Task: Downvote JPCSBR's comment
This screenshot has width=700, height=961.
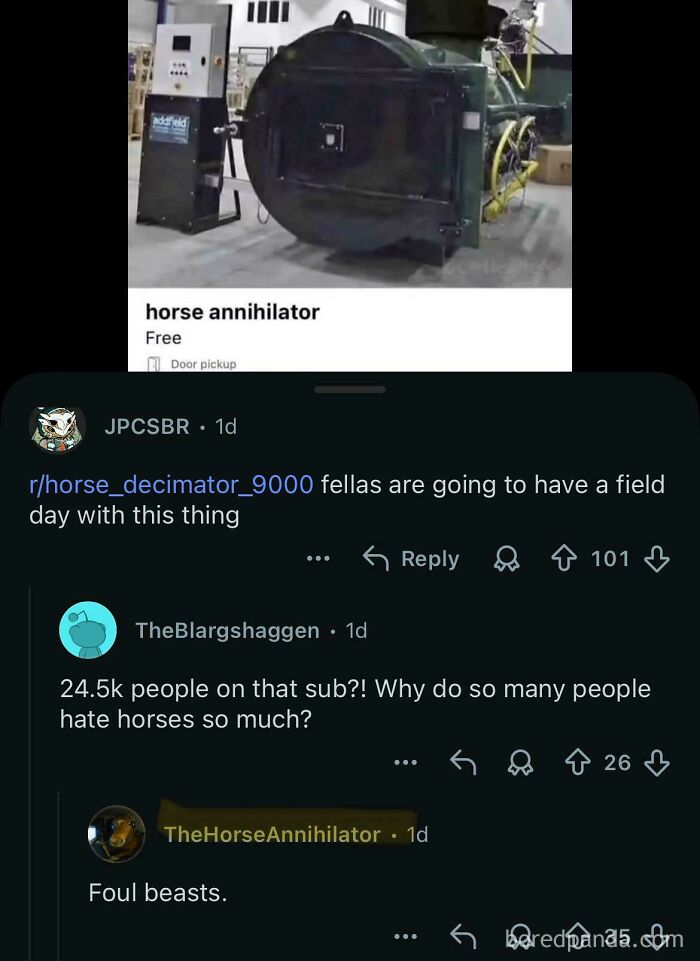Action: [x=656, y=559]
